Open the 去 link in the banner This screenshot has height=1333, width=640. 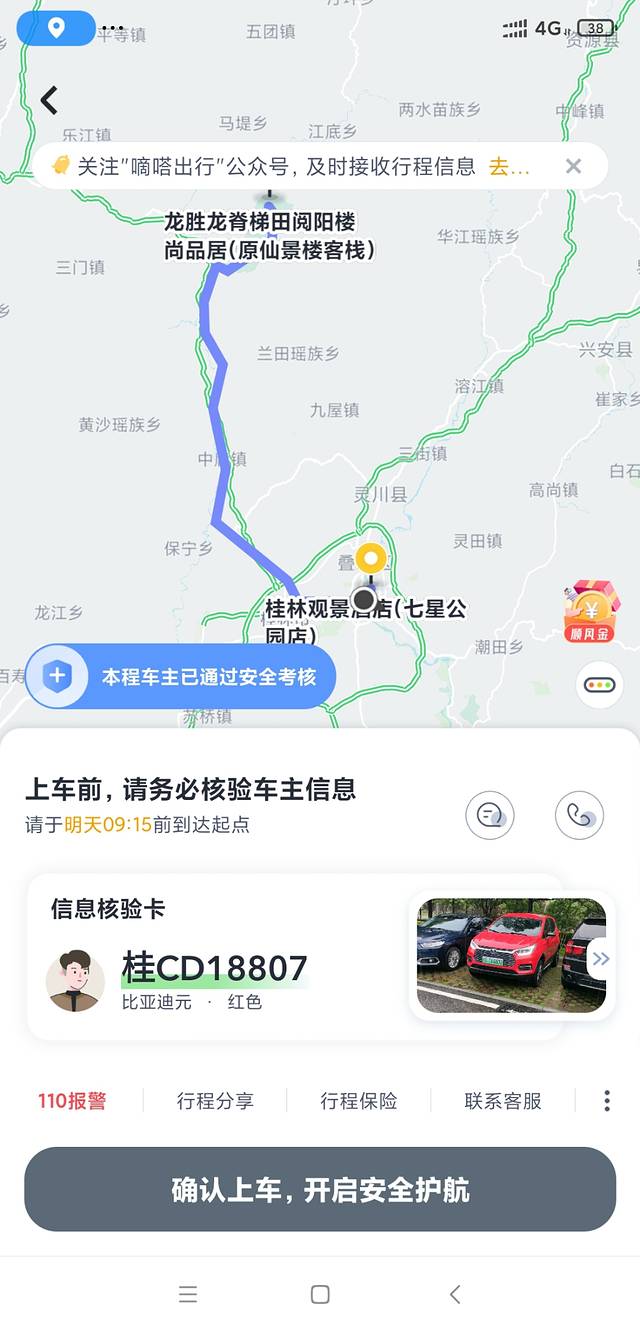tap(508, 167)
